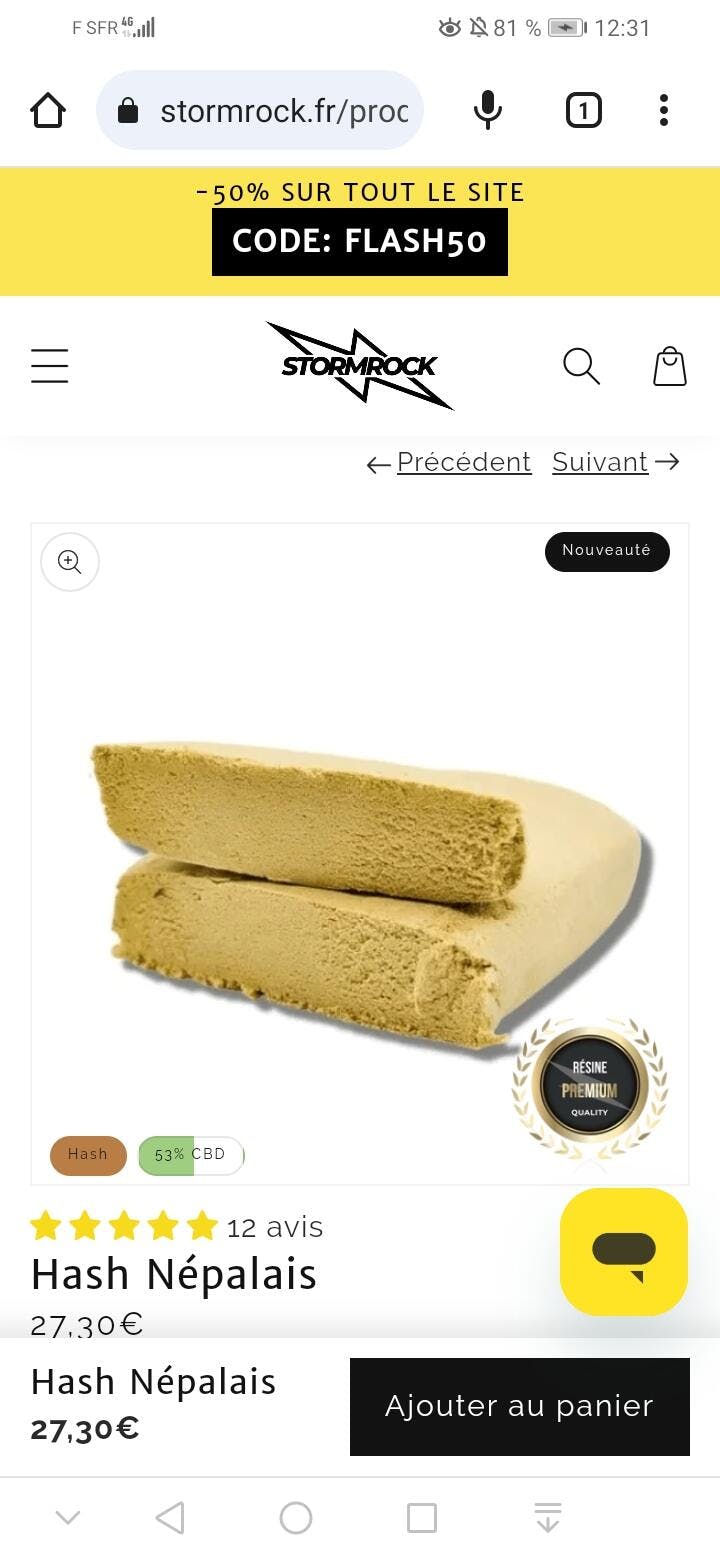Start voice search with the microphone
This screenshot has width=720, height=1560.
tap(487, 110)
